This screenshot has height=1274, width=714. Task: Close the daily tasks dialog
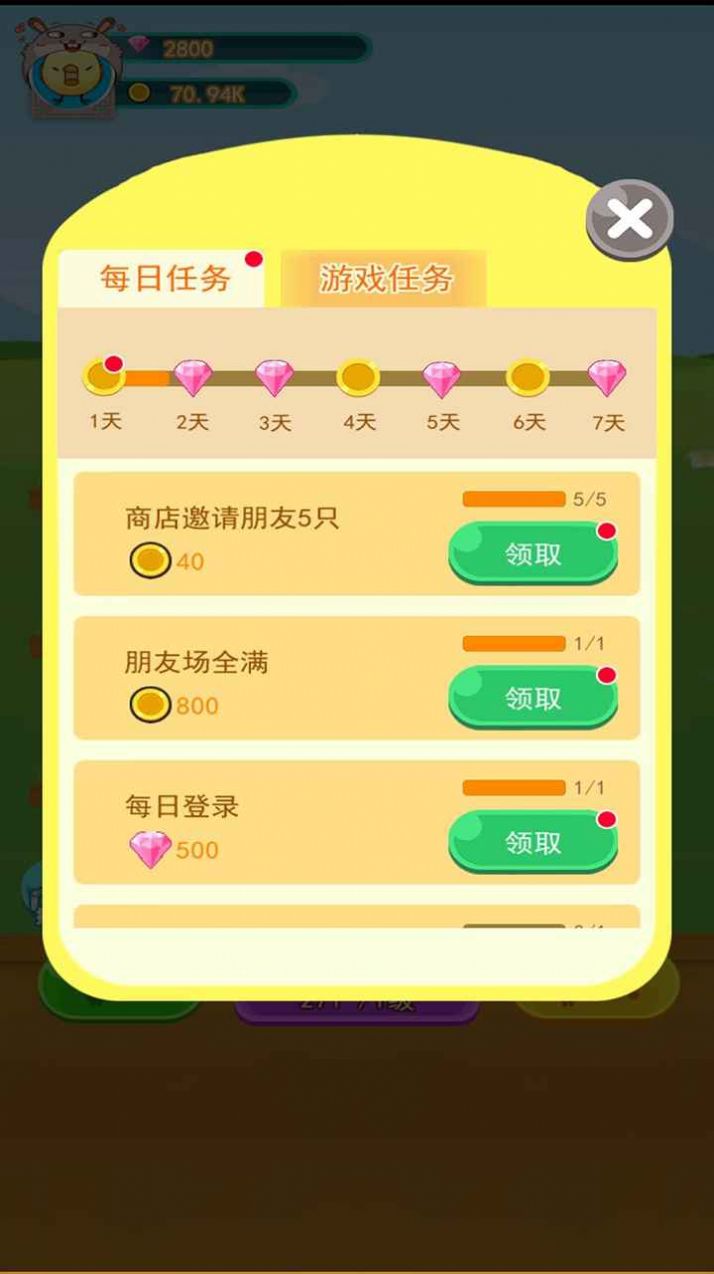click(x=629, y=219)
